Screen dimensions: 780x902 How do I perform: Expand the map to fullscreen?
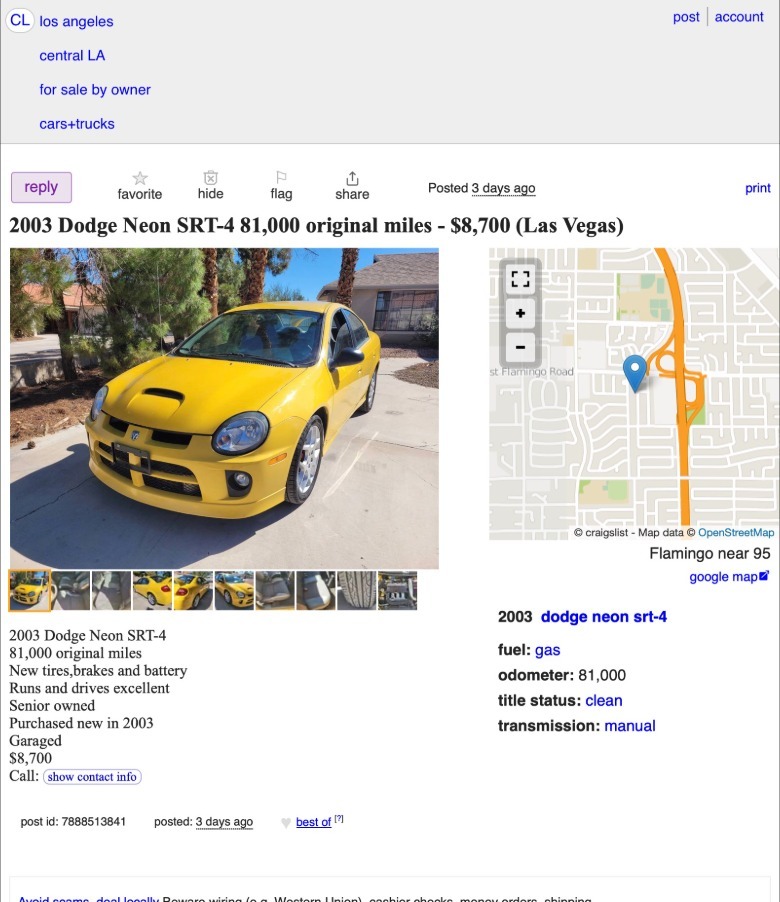[x=520, y=279]
